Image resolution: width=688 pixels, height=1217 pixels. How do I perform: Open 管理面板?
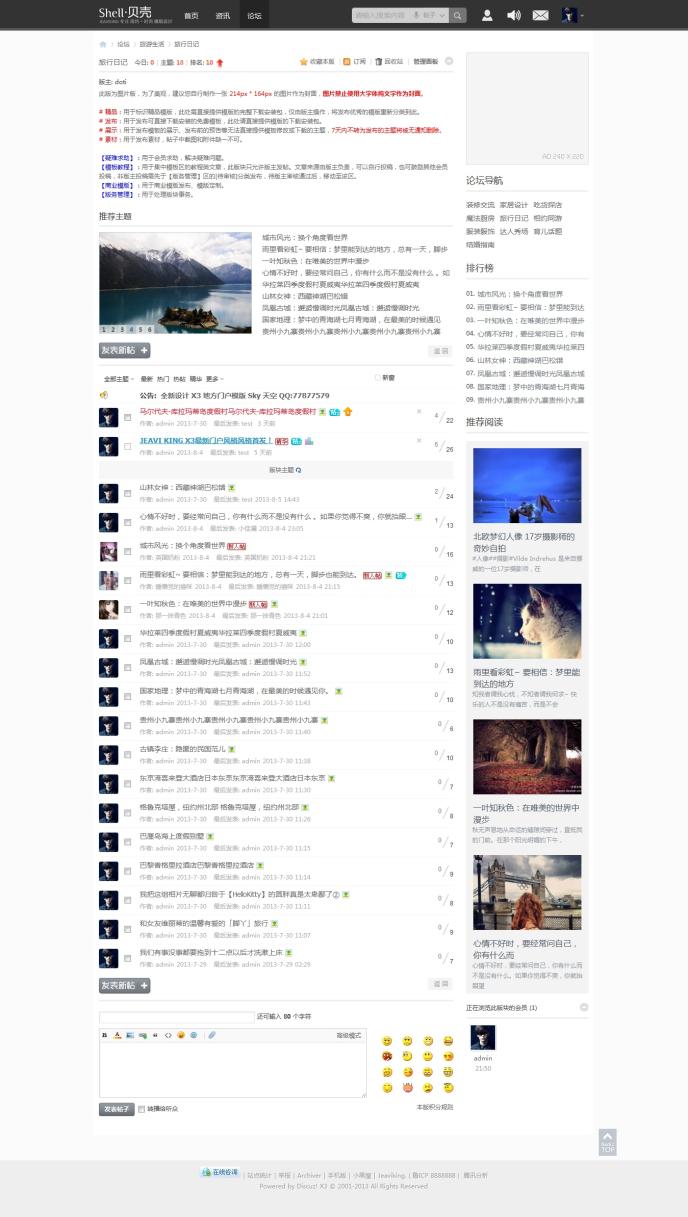(426, 62)
